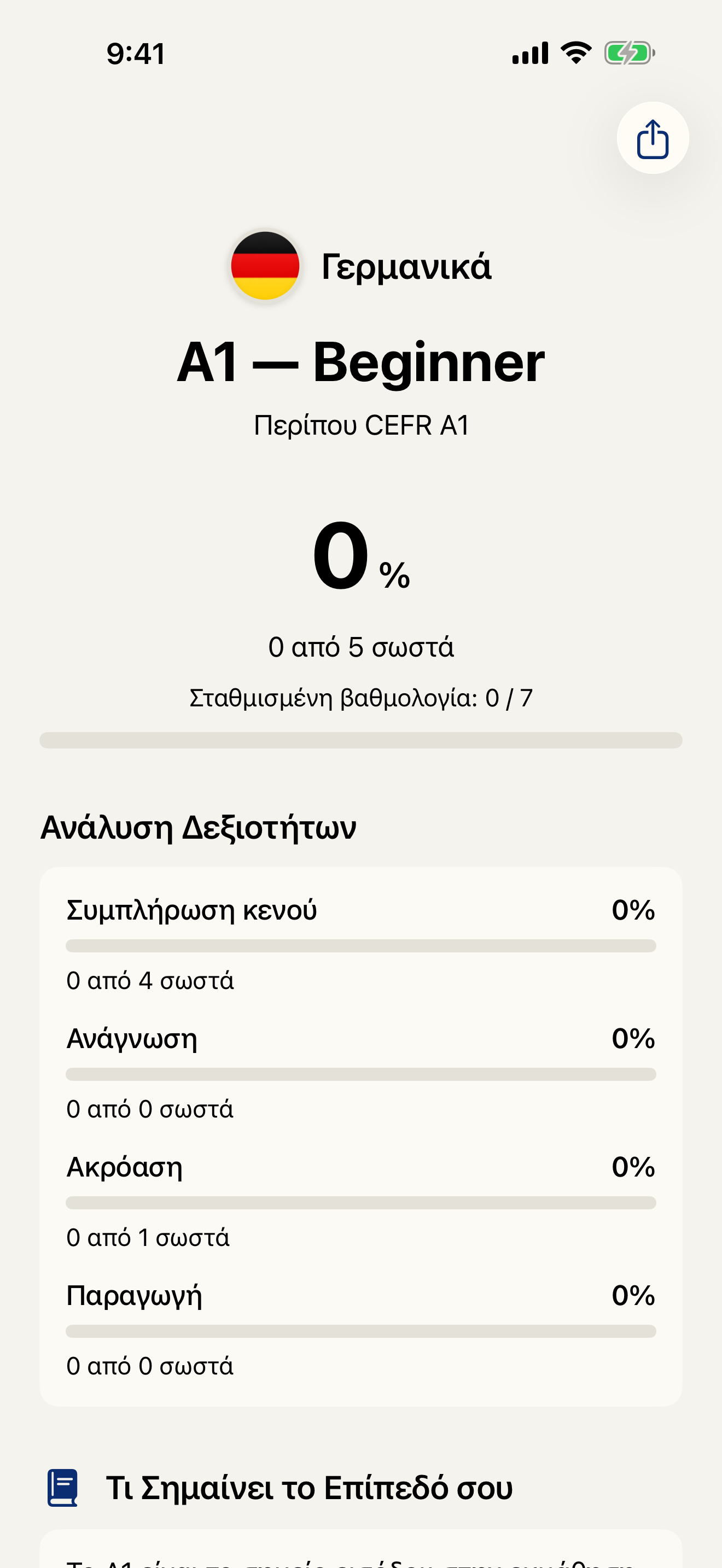Click the 0 από 5 σωστά text
722x1568 pixels.
361,648
